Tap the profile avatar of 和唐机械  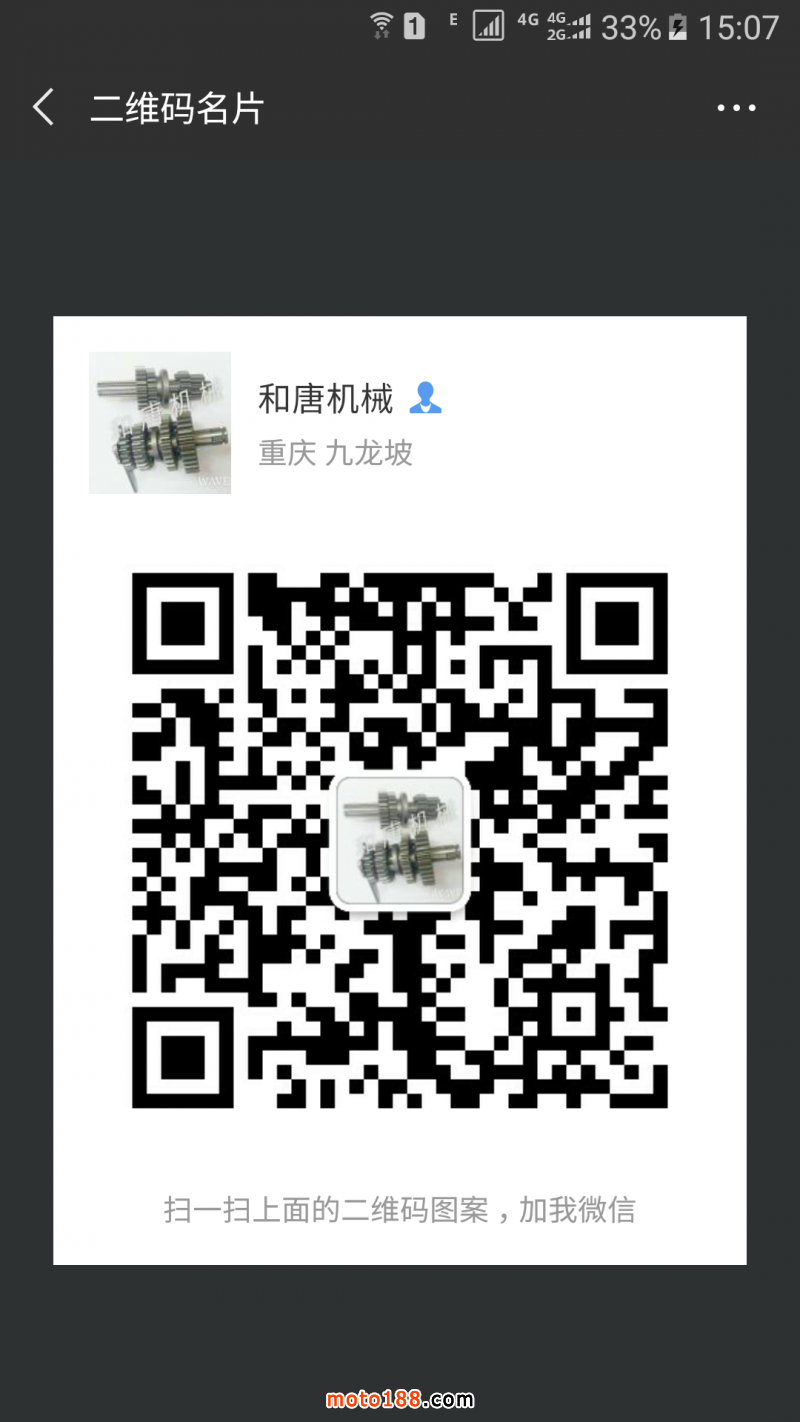coord(159,423)
